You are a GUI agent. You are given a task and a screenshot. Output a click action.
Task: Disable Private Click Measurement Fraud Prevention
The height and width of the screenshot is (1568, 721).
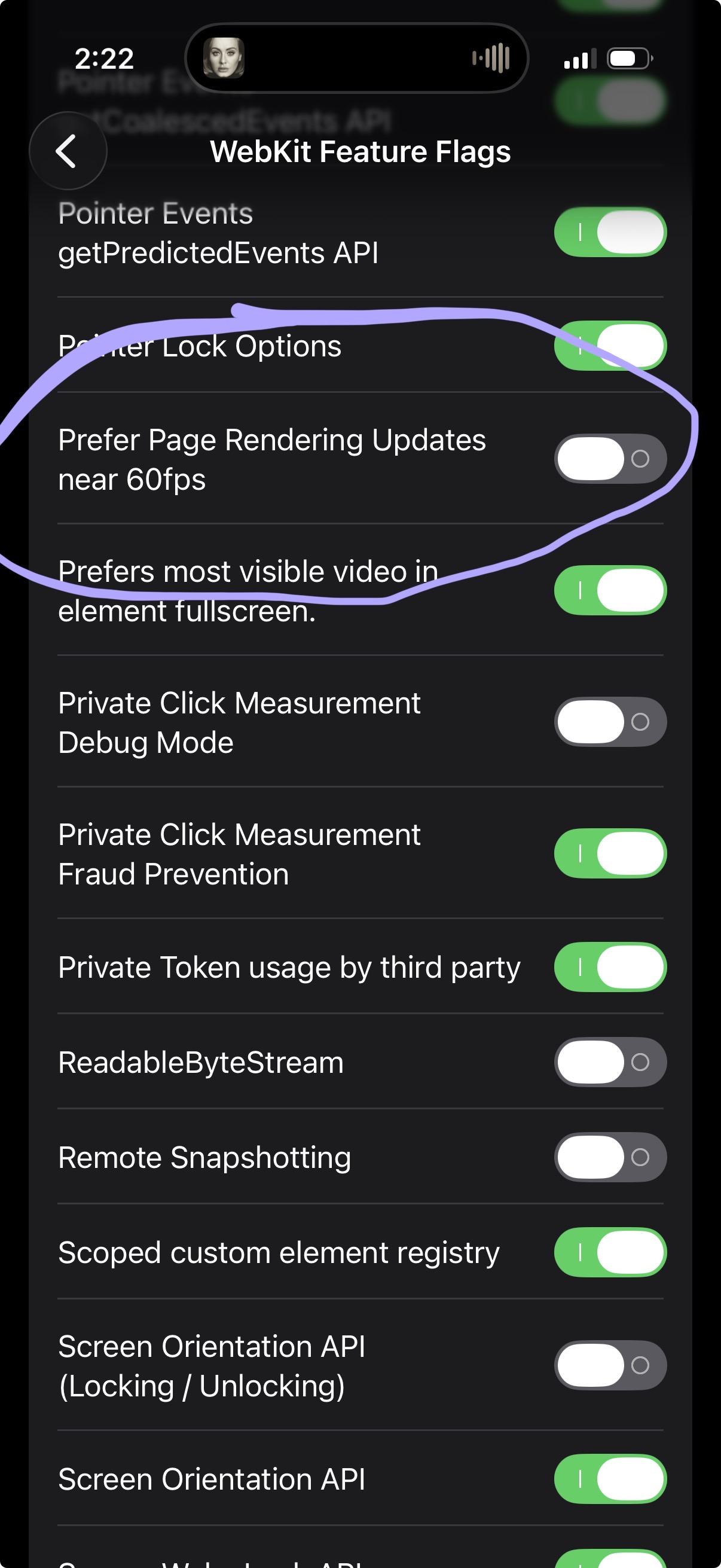610,853
